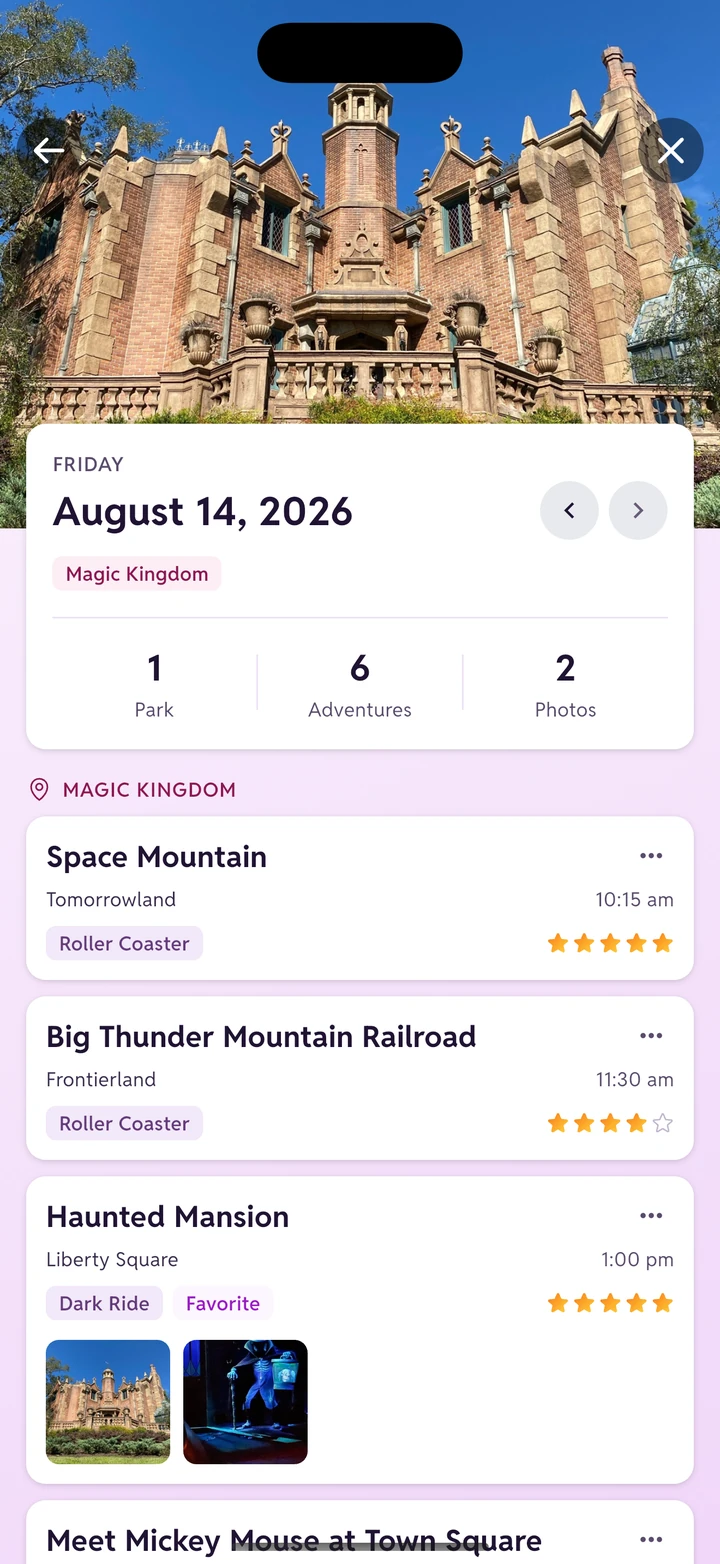The width and height of the screenshot is (720, 1564).
Task: Open the more options for Space Mountain
Action: click(x=651, y=856)
